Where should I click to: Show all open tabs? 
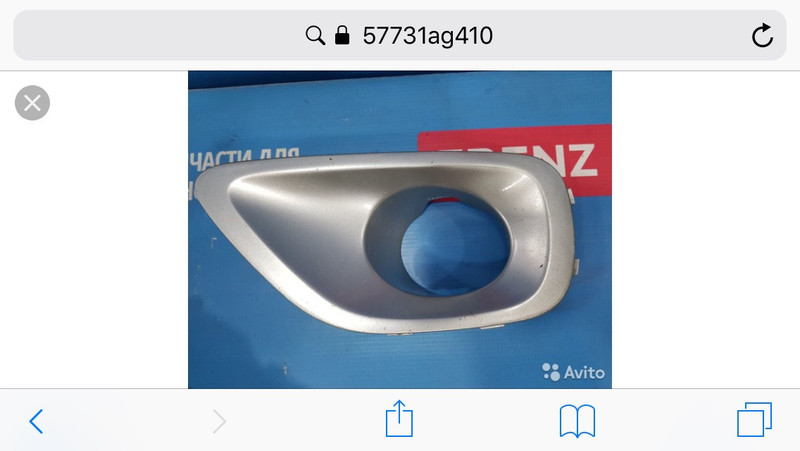click(x=754, y=420)
